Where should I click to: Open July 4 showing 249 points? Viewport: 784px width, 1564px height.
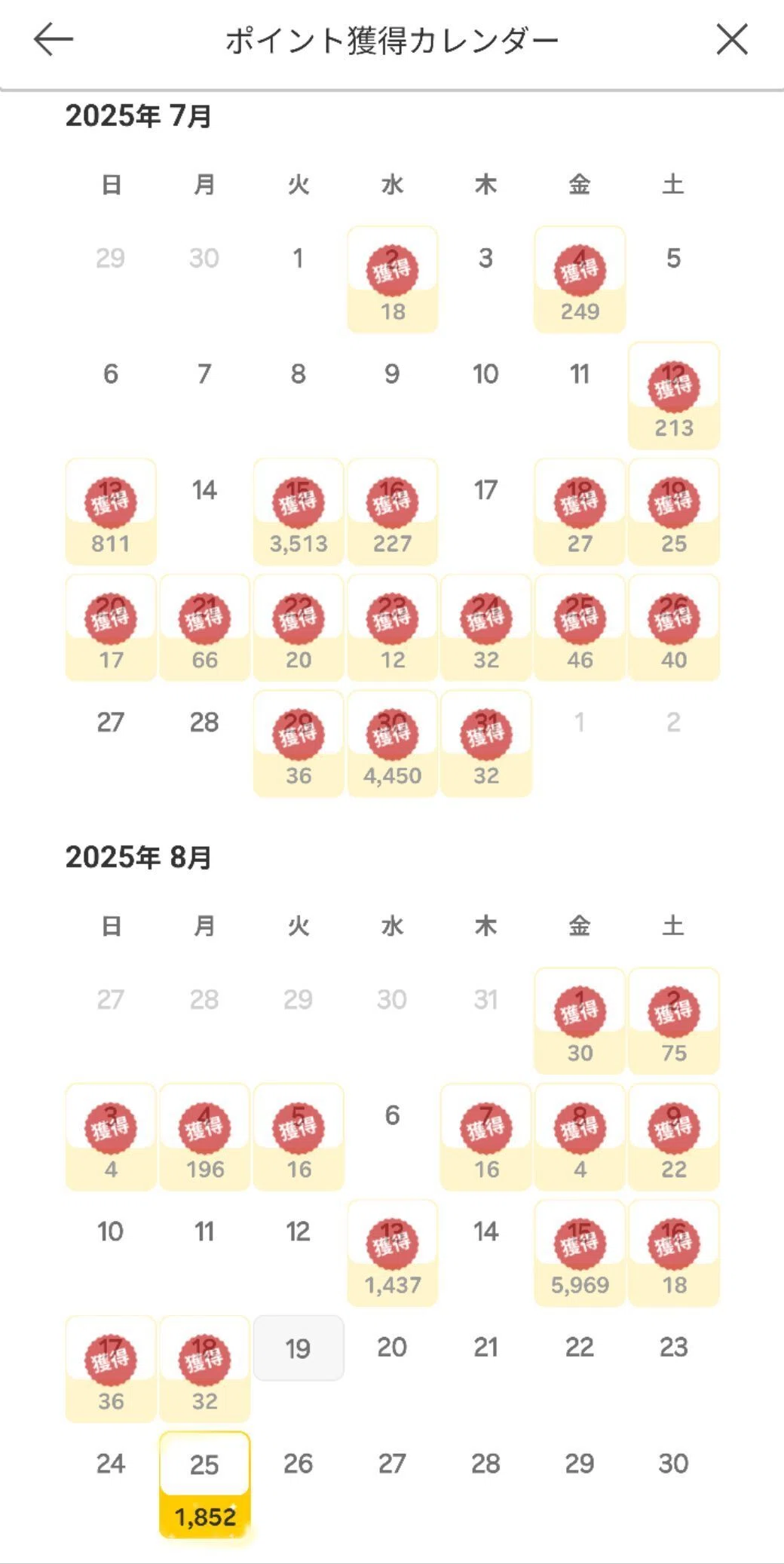tap(580, 279)
